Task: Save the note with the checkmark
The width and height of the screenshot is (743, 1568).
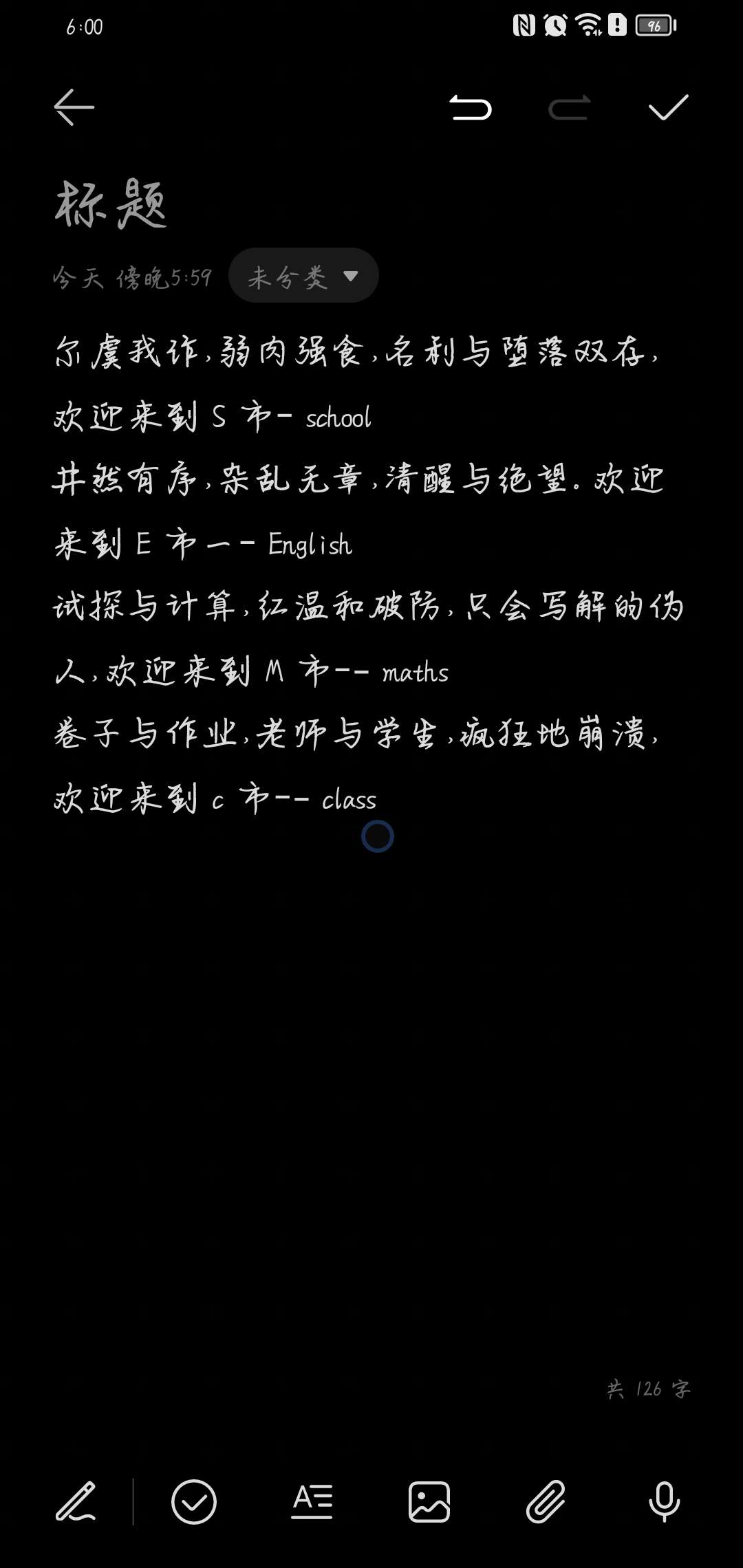Action: point(668,108)
